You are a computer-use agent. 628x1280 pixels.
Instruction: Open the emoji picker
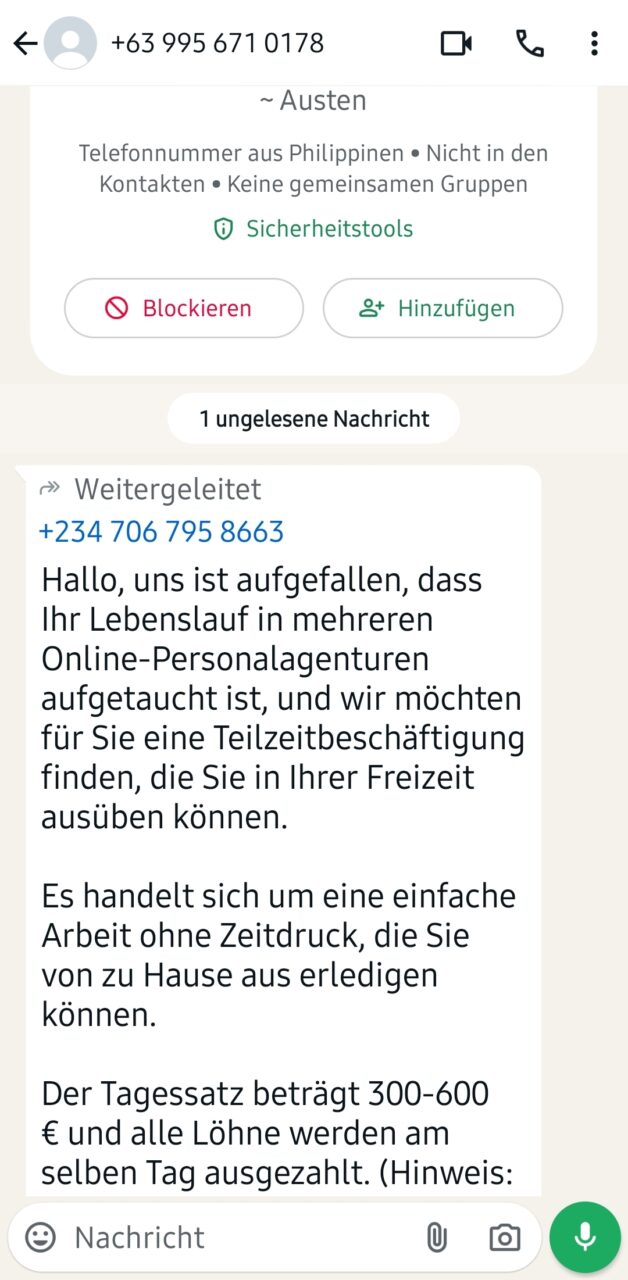coord(41,1237)
